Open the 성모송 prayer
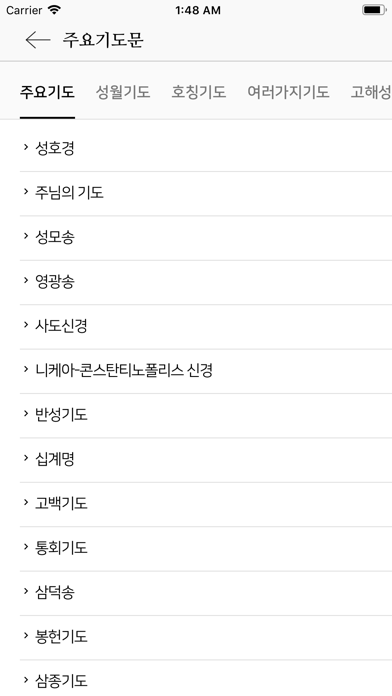 pos(206,237)
